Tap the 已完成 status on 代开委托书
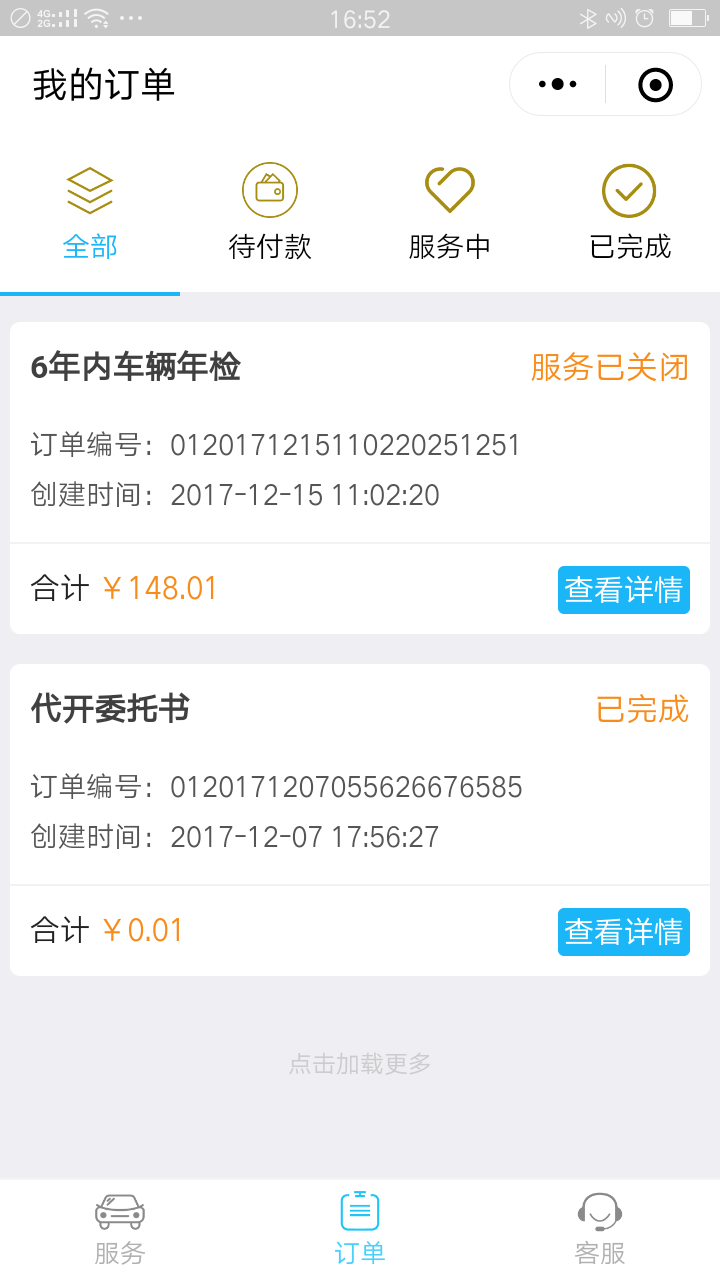The image size is (720, 1280). (x=640, y=710)
